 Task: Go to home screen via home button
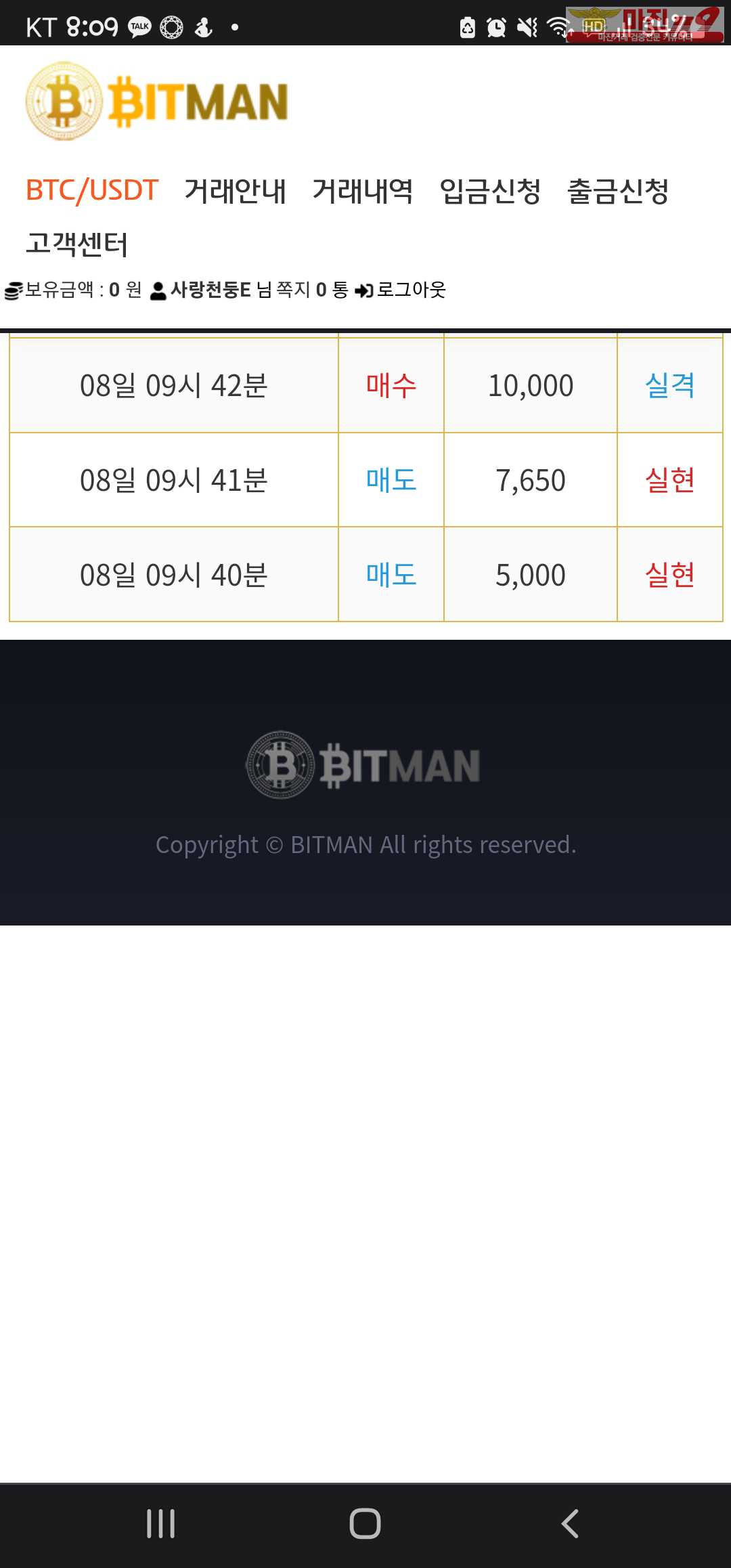(365, 1524)
